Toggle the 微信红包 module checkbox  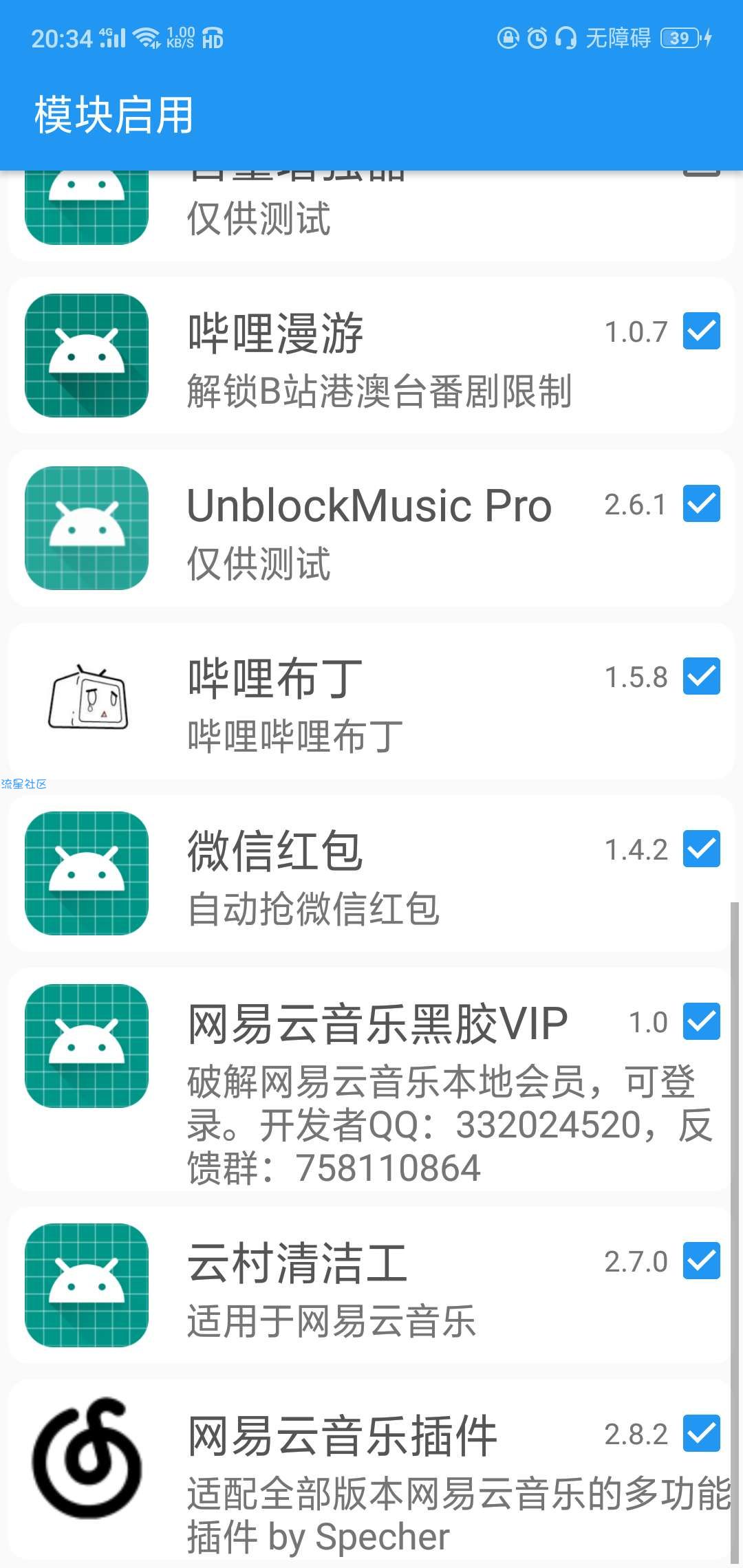702,849
